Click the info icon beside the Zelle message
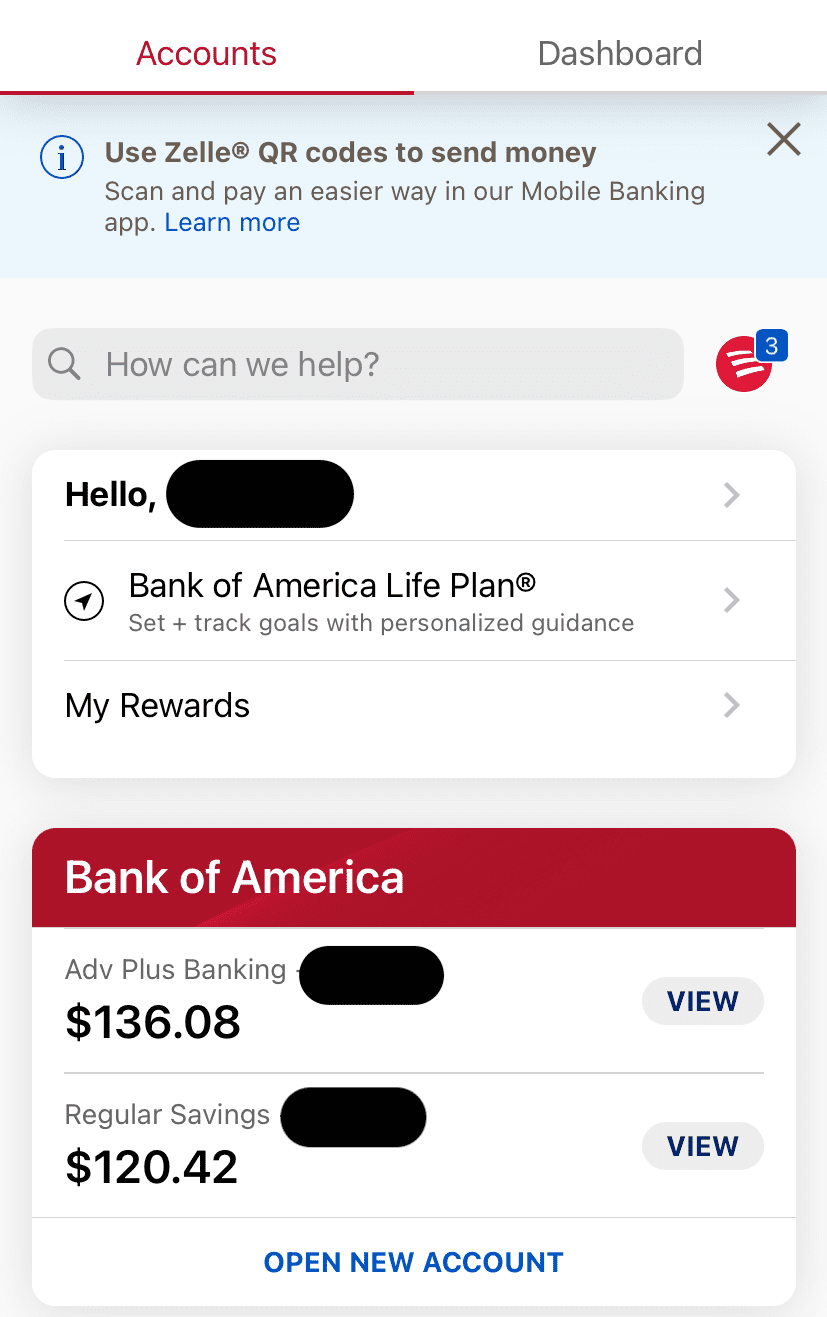 coord(62,157)
